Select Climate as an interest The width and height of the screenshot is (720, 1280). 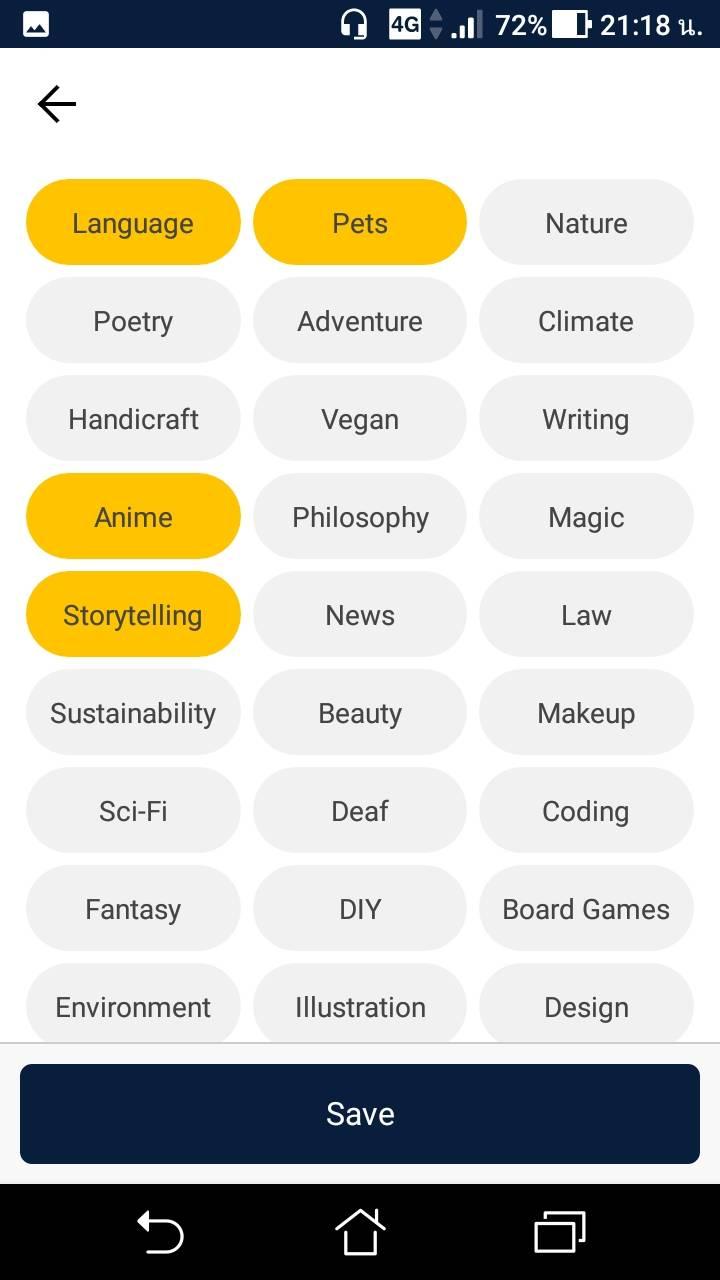586,321
